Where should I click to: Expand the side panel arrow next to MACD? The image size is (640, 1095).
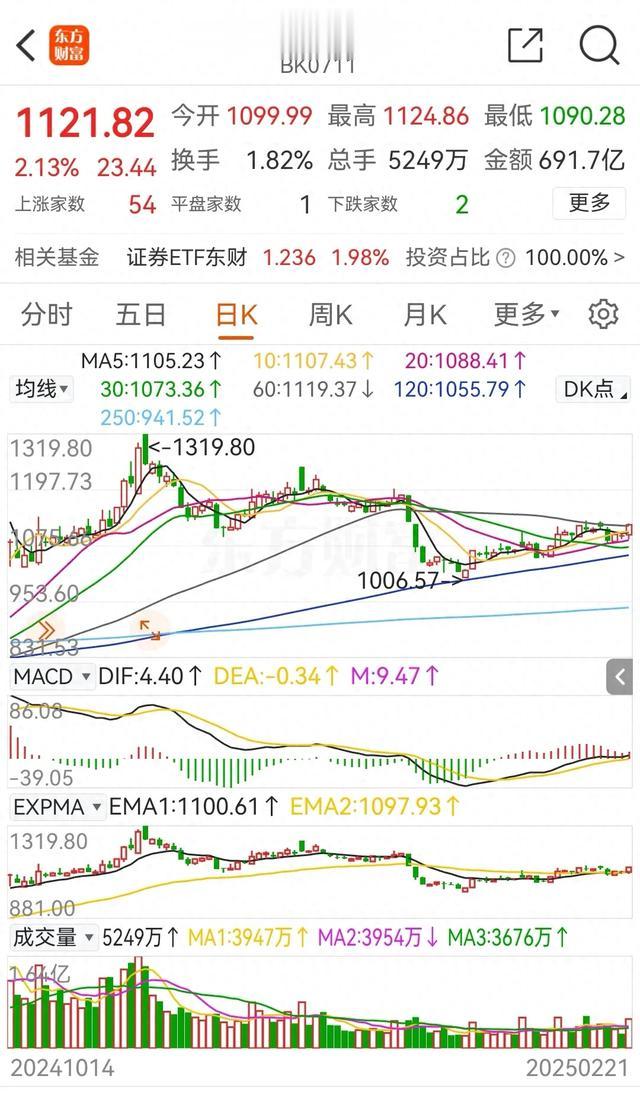click(x=620, y=677)
